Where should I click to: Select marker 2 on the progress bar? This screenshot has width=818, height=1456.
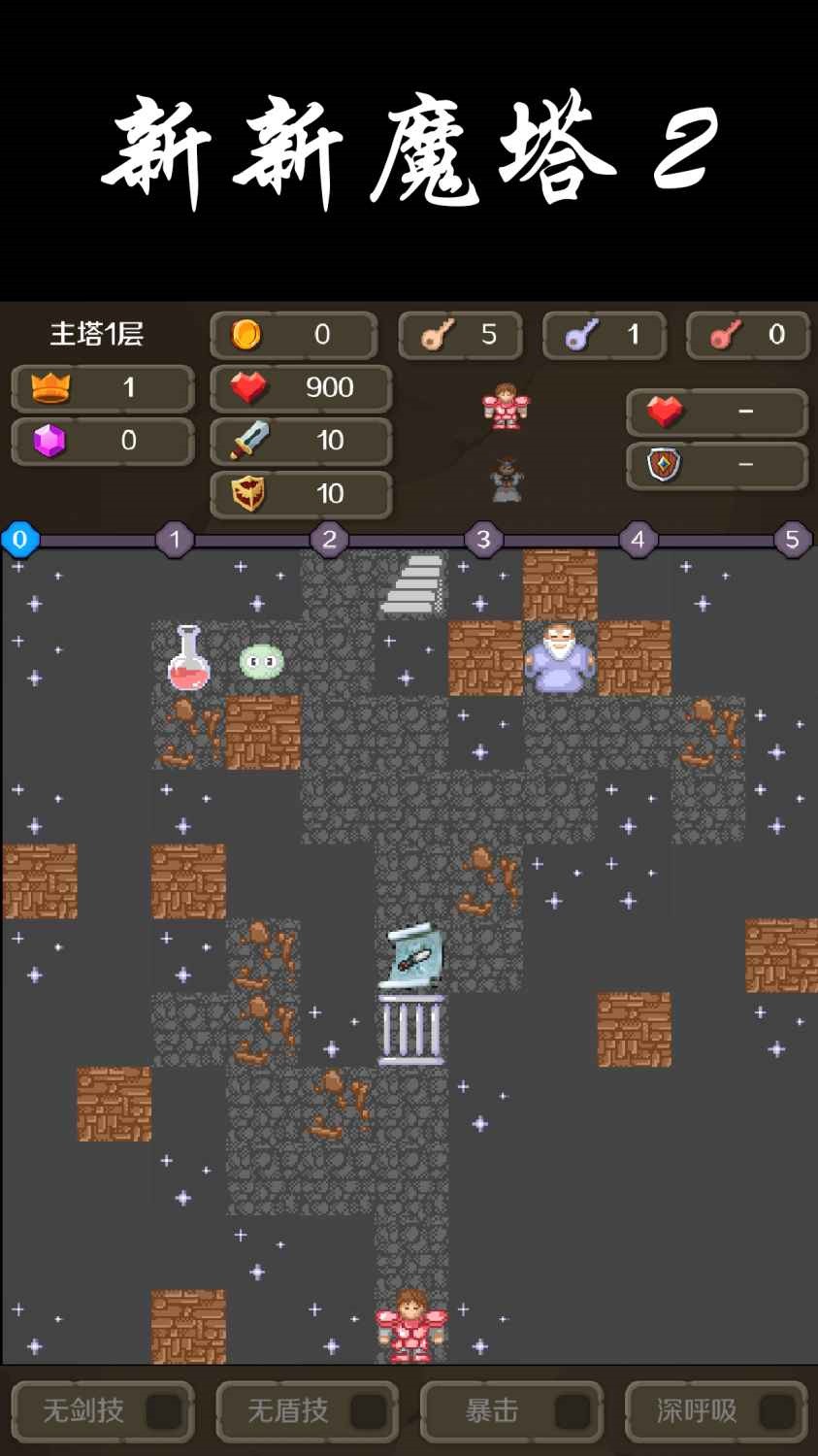point(329,539)
